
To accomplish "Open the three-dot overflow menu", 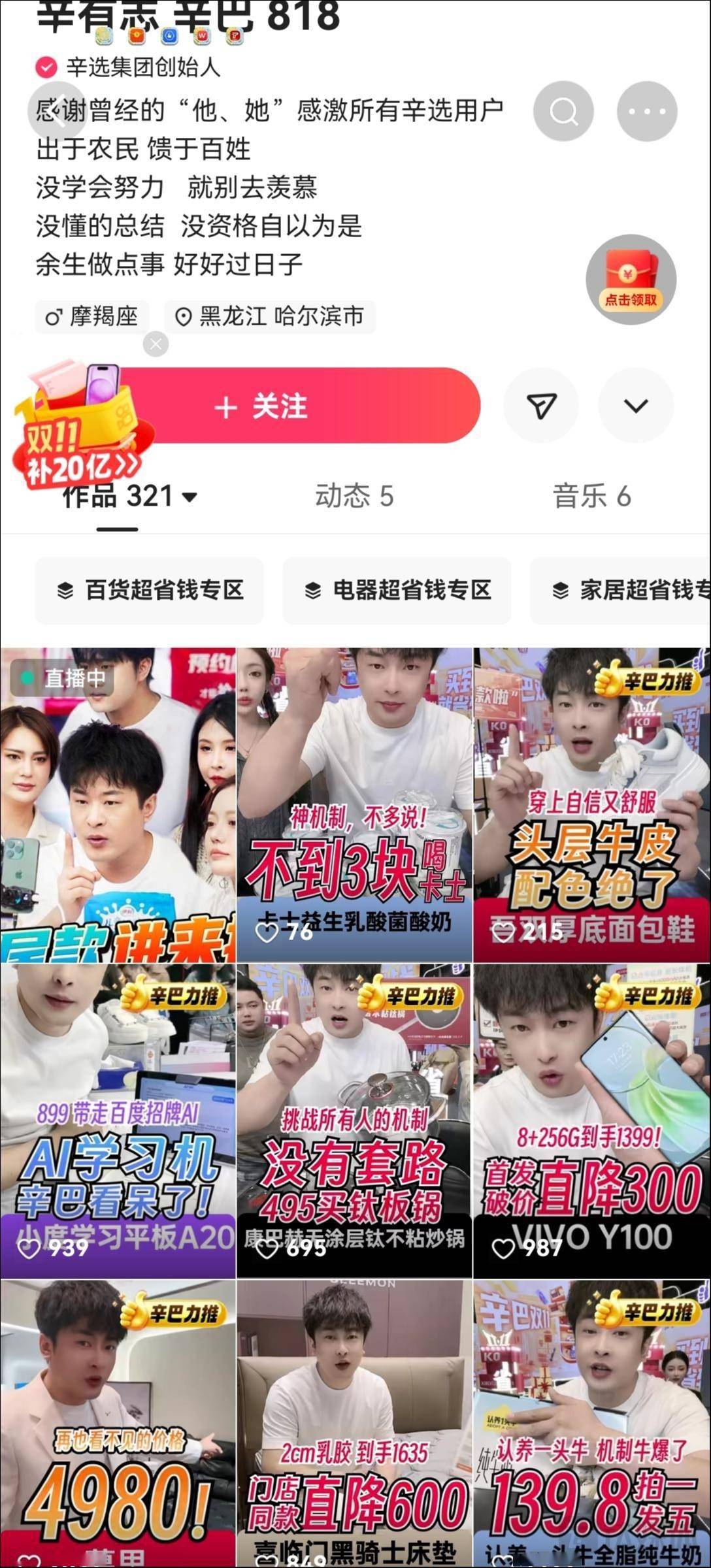I will pyautogui.click(x=646, y=111).
